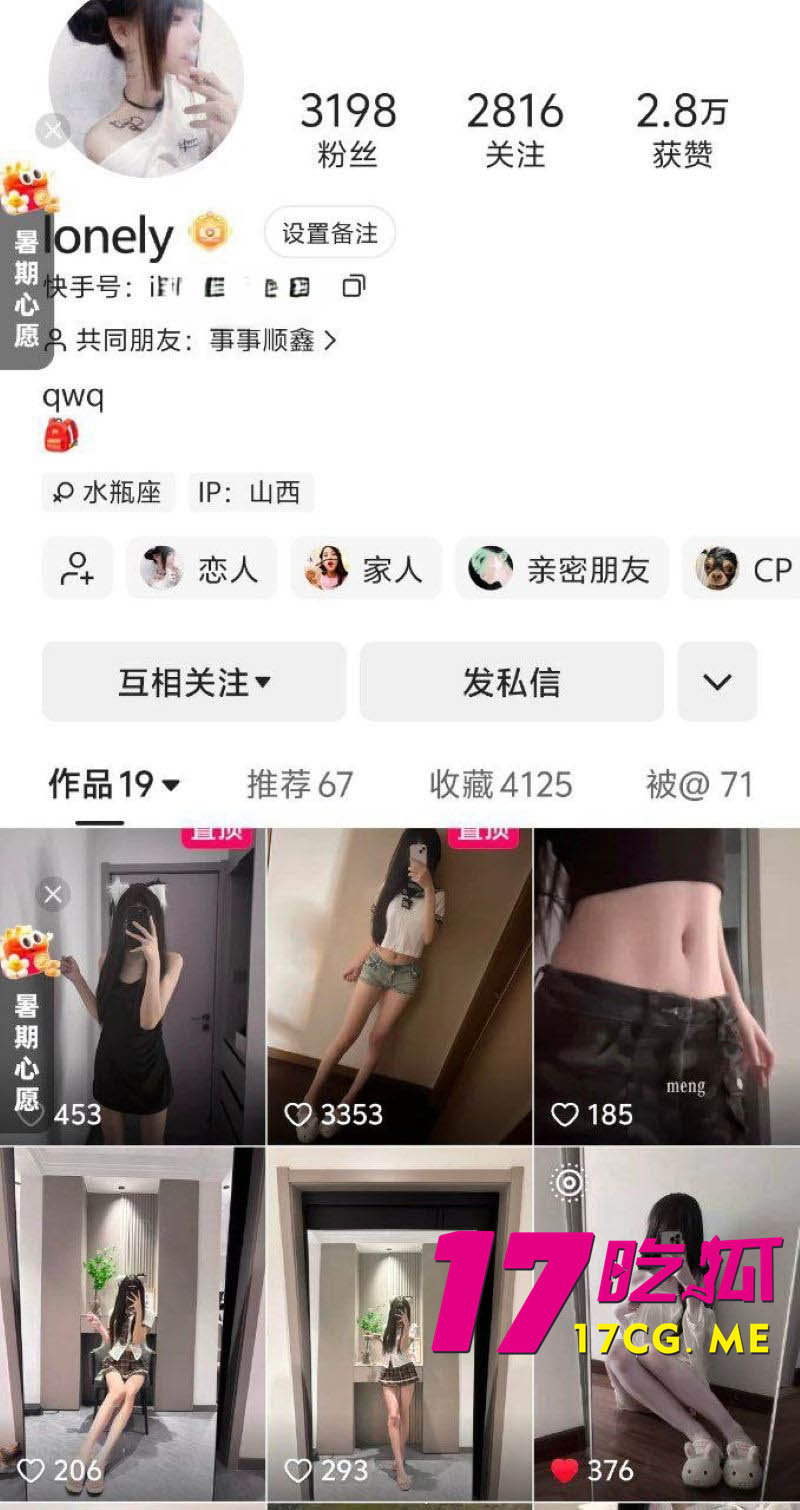Viewport: 800px width, 1510px height.
Task: Expand the chevron next to 发私信
Action: pos(717,682)
